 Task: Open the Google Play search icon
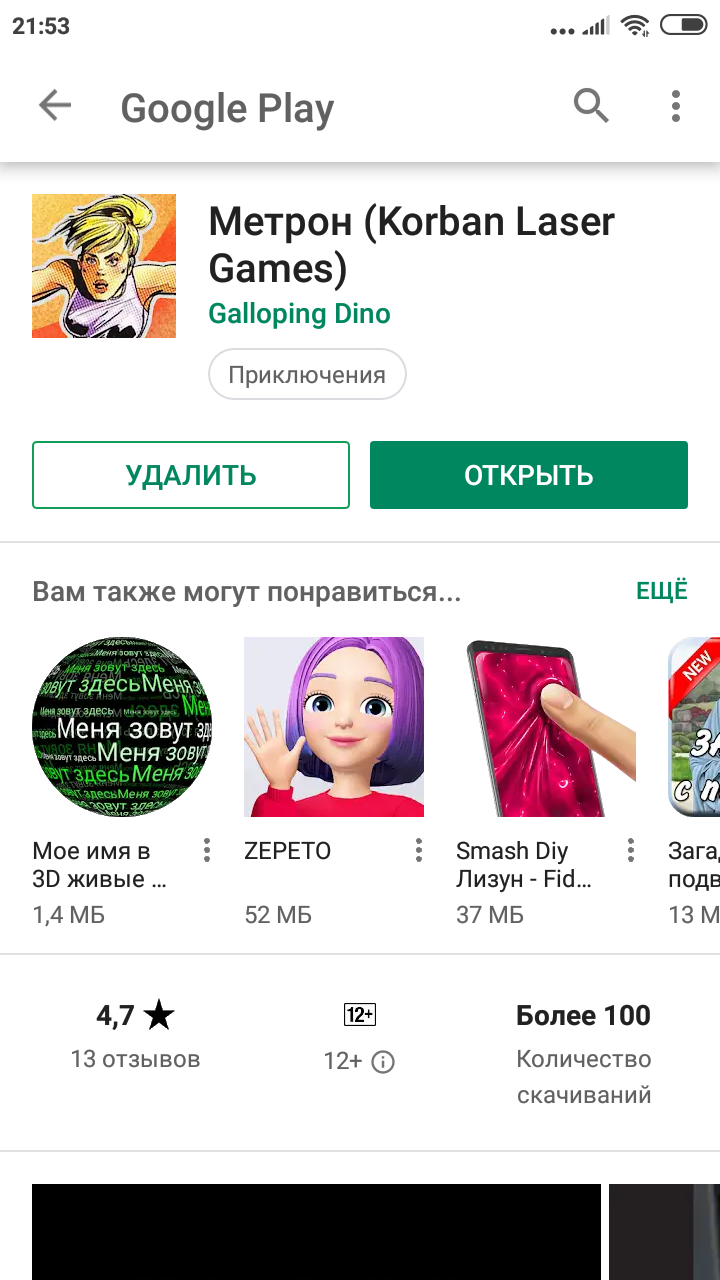pos(591,106)
